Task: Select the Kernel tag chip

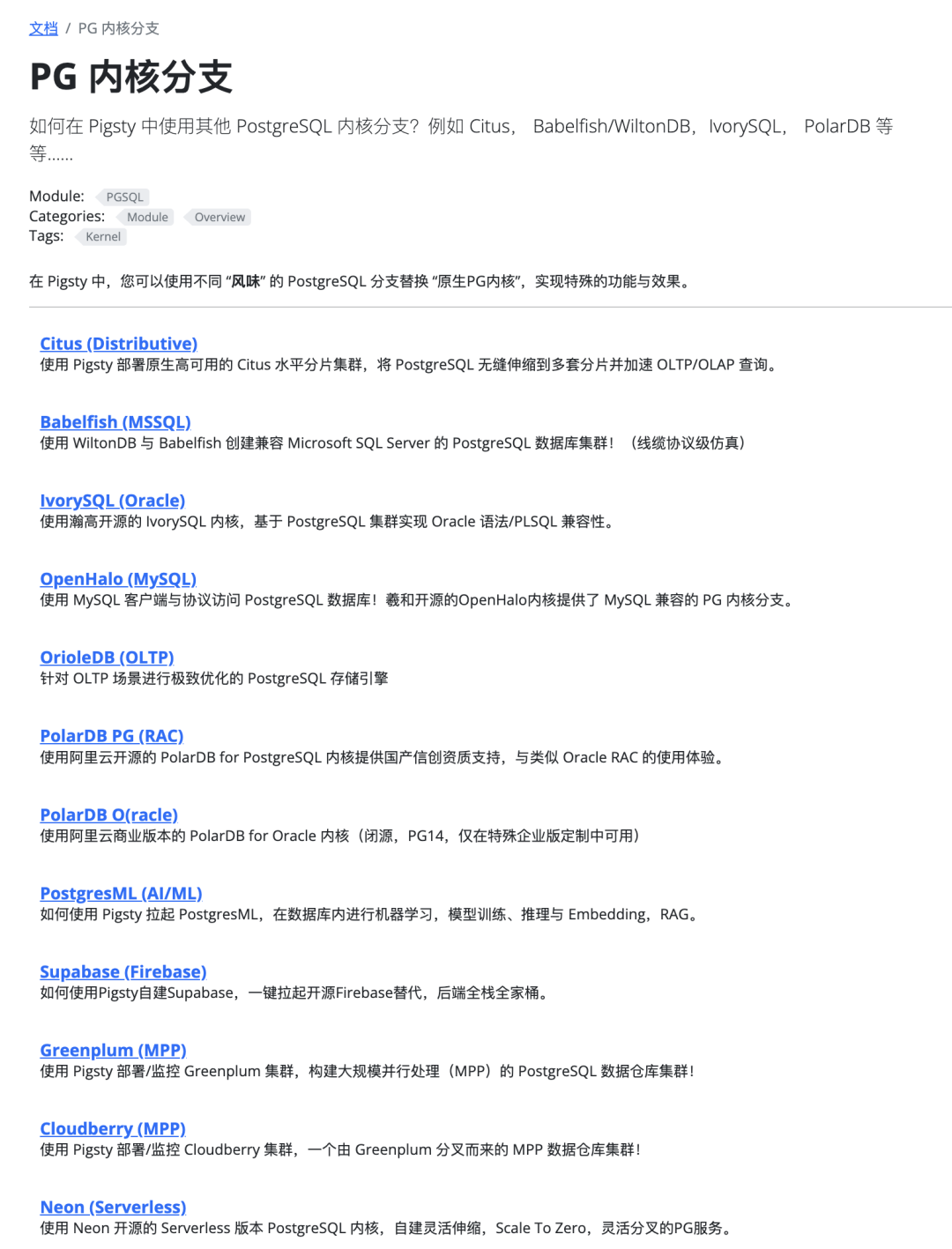Action: [x=103, y=236]
